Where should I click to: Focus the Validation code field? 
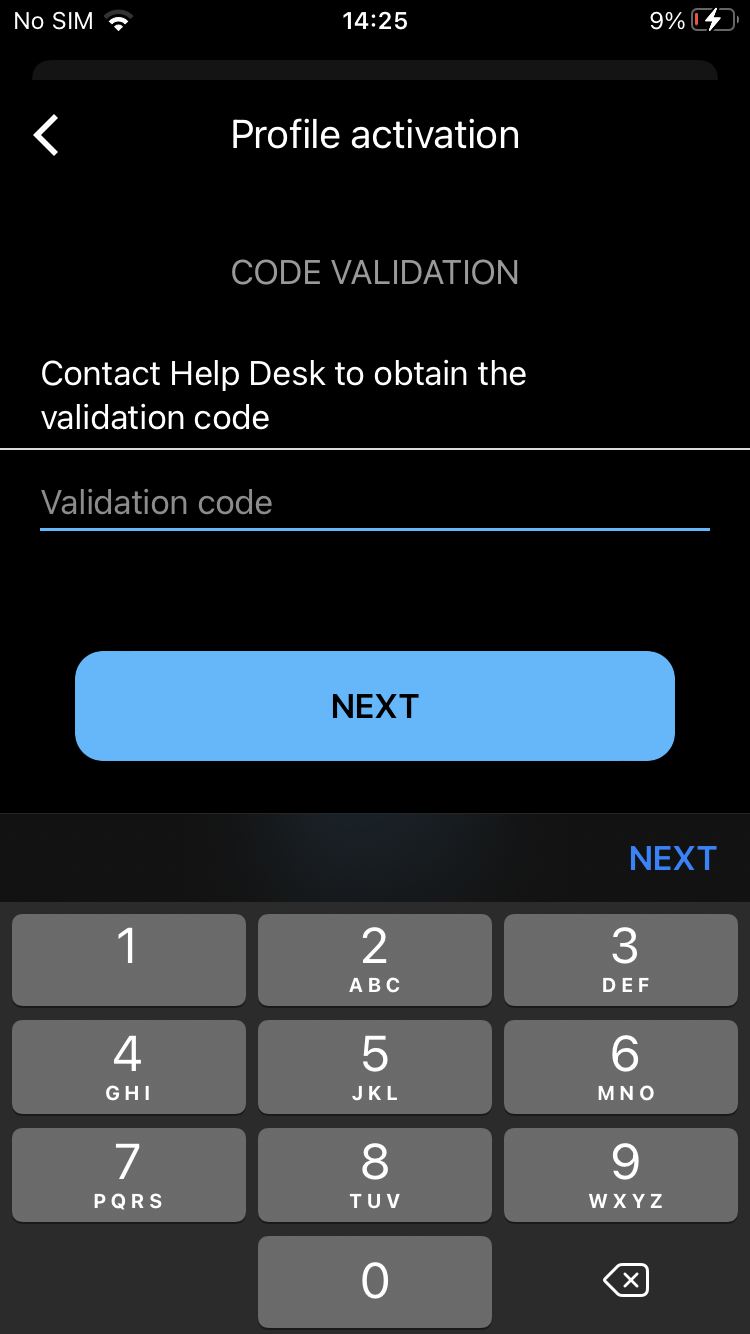pyautogui.click(x=374, y=502)
